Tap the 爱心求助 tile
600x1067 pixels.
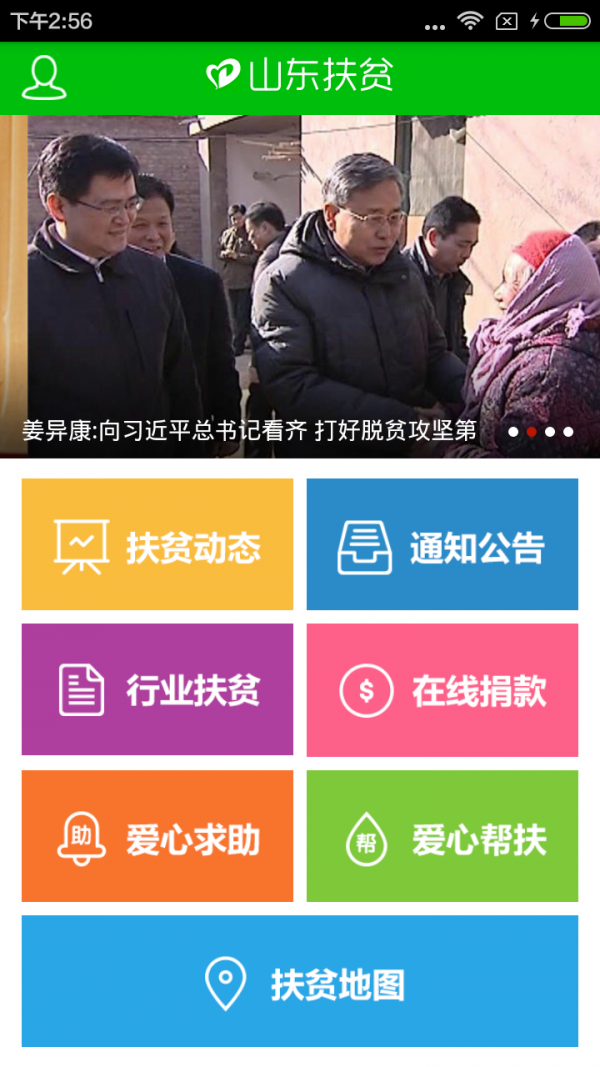pos(157,836)
